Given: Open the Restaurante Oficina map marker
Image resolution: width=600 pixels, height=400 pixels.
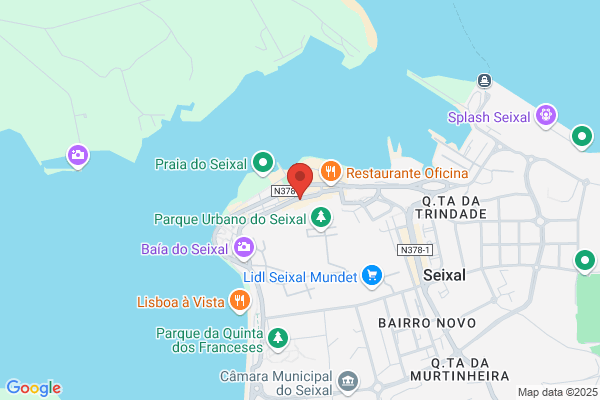Looking at the screenshot, I should coord(331,172).
